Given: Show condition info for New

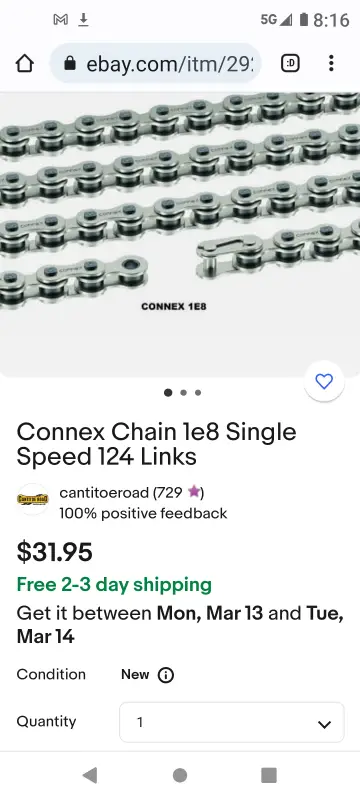Looking at the screenshot, I should click(166, 675).
